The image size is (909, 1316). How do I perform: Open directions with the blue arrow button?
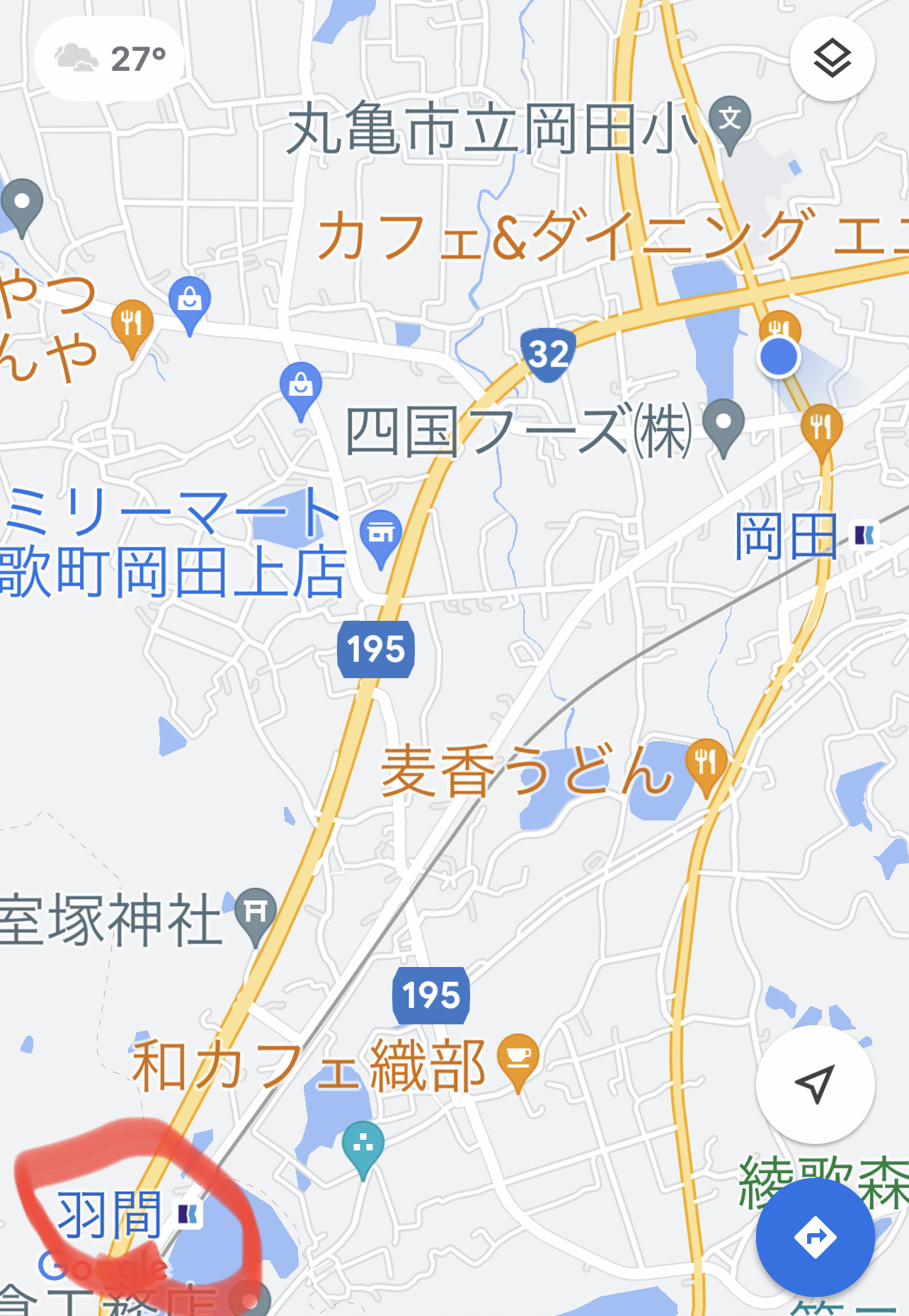(x=815, y=1237)
